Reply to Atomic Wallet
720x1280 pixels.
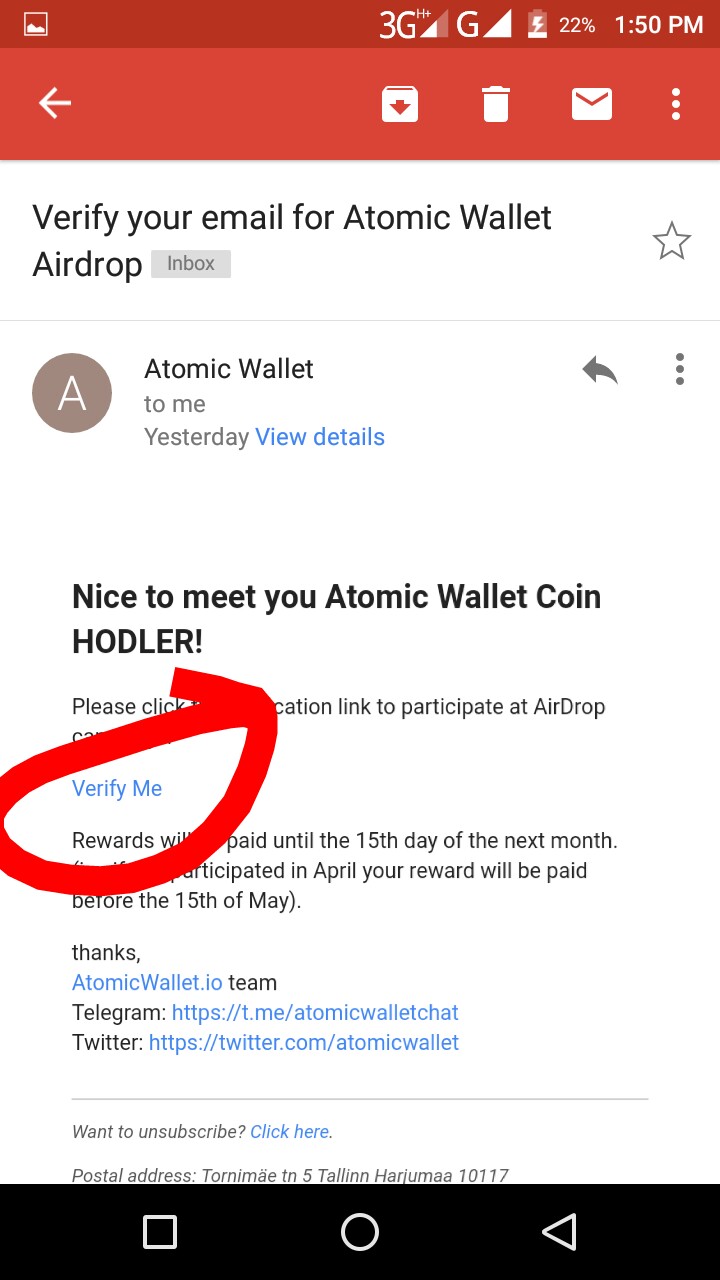599,371
